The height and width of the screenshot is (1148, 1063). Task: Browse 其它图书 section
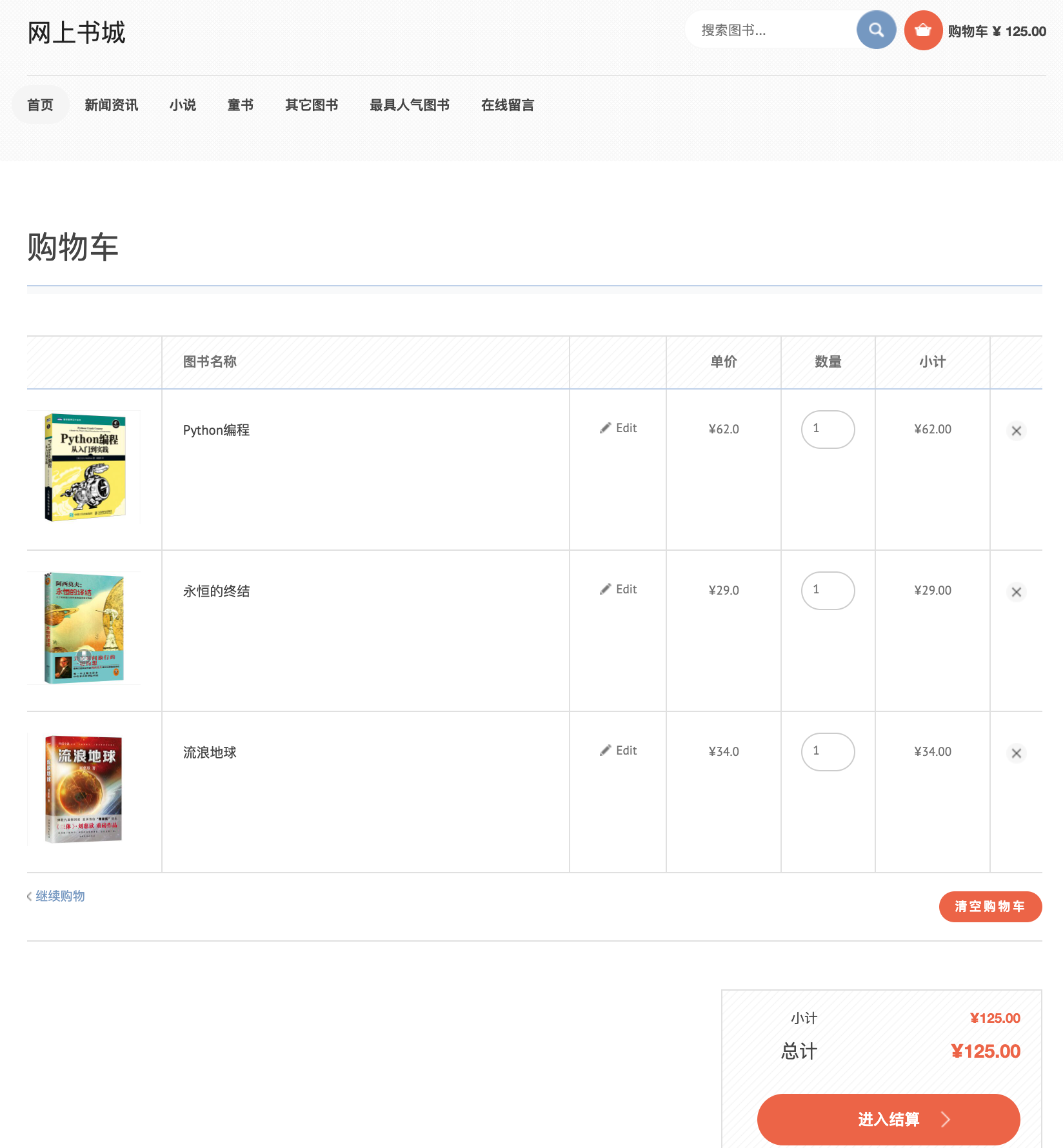tap(312, 104)
